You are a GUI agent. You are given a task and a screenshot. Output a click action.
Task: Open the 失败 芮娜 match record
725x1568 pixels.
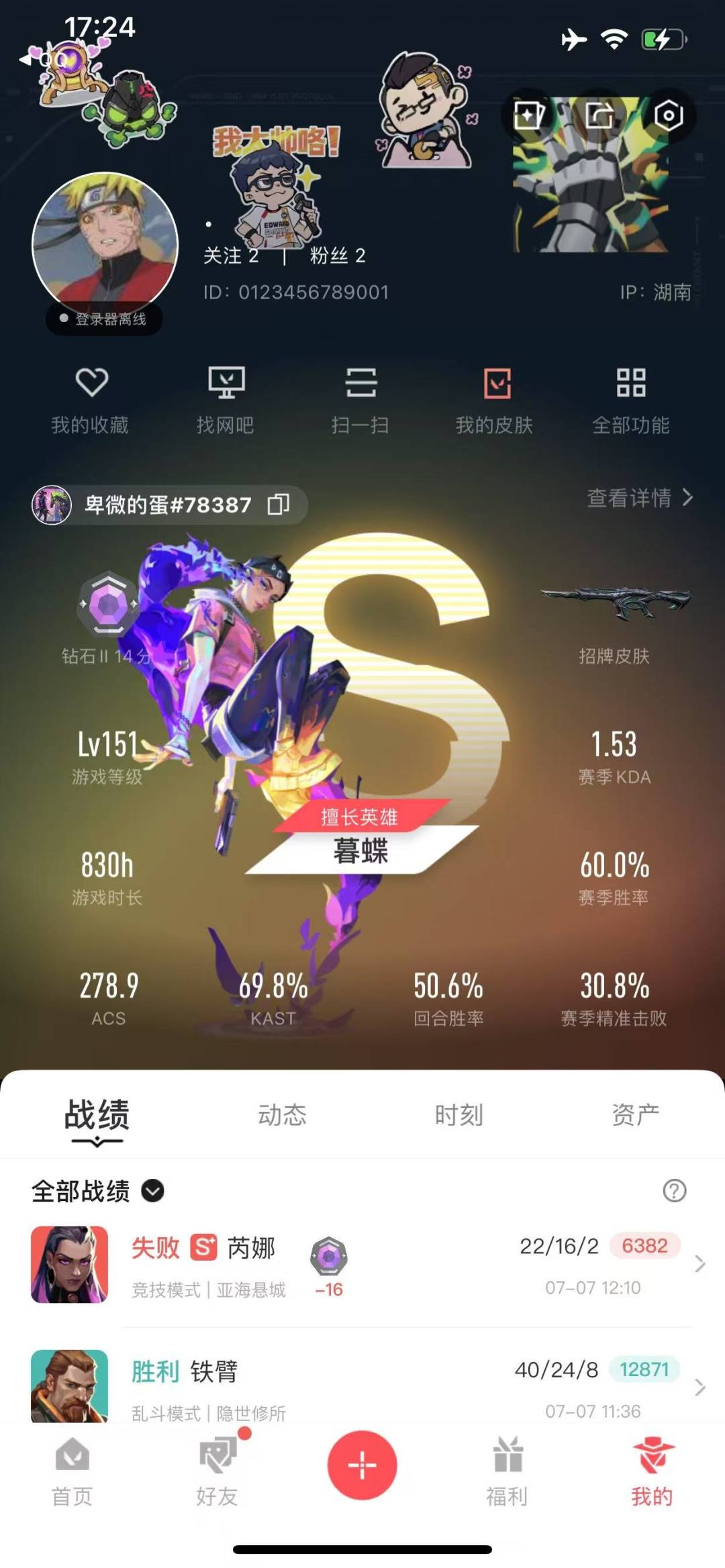point(362,1265)
